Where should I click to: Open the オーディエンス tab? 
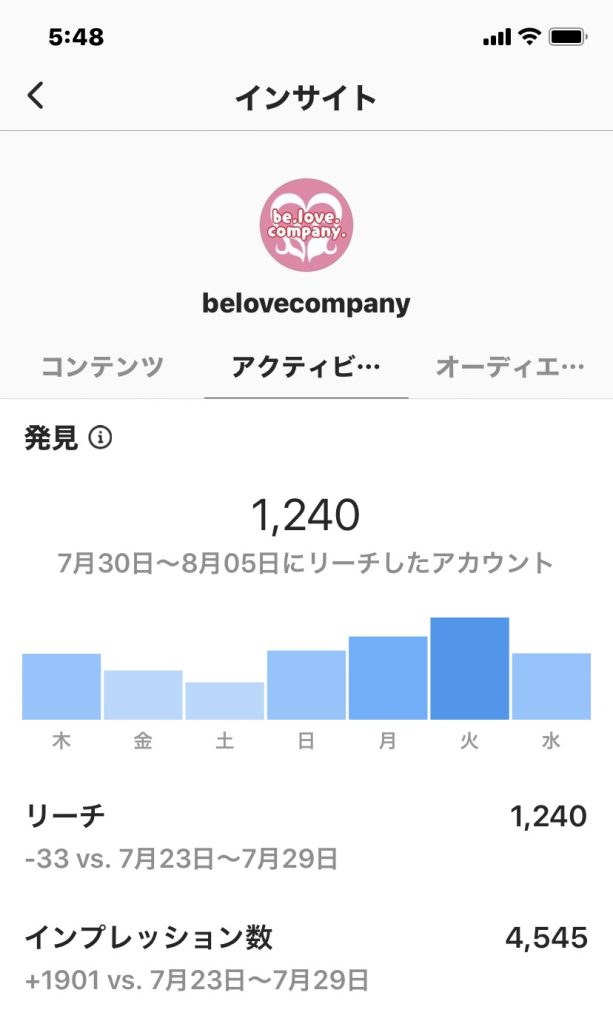coord(510,367)
